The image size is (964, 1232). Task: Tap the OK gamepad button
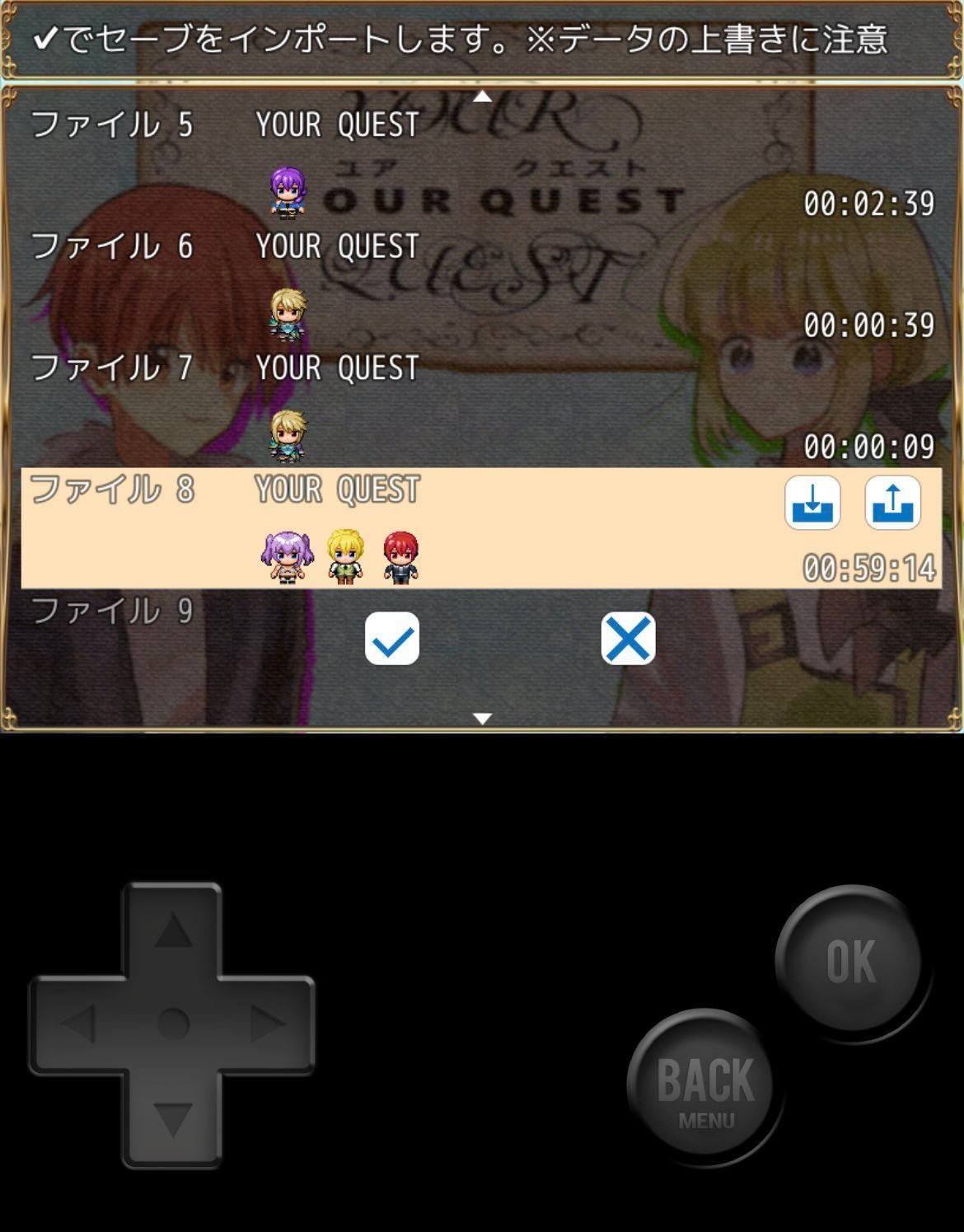849,960
